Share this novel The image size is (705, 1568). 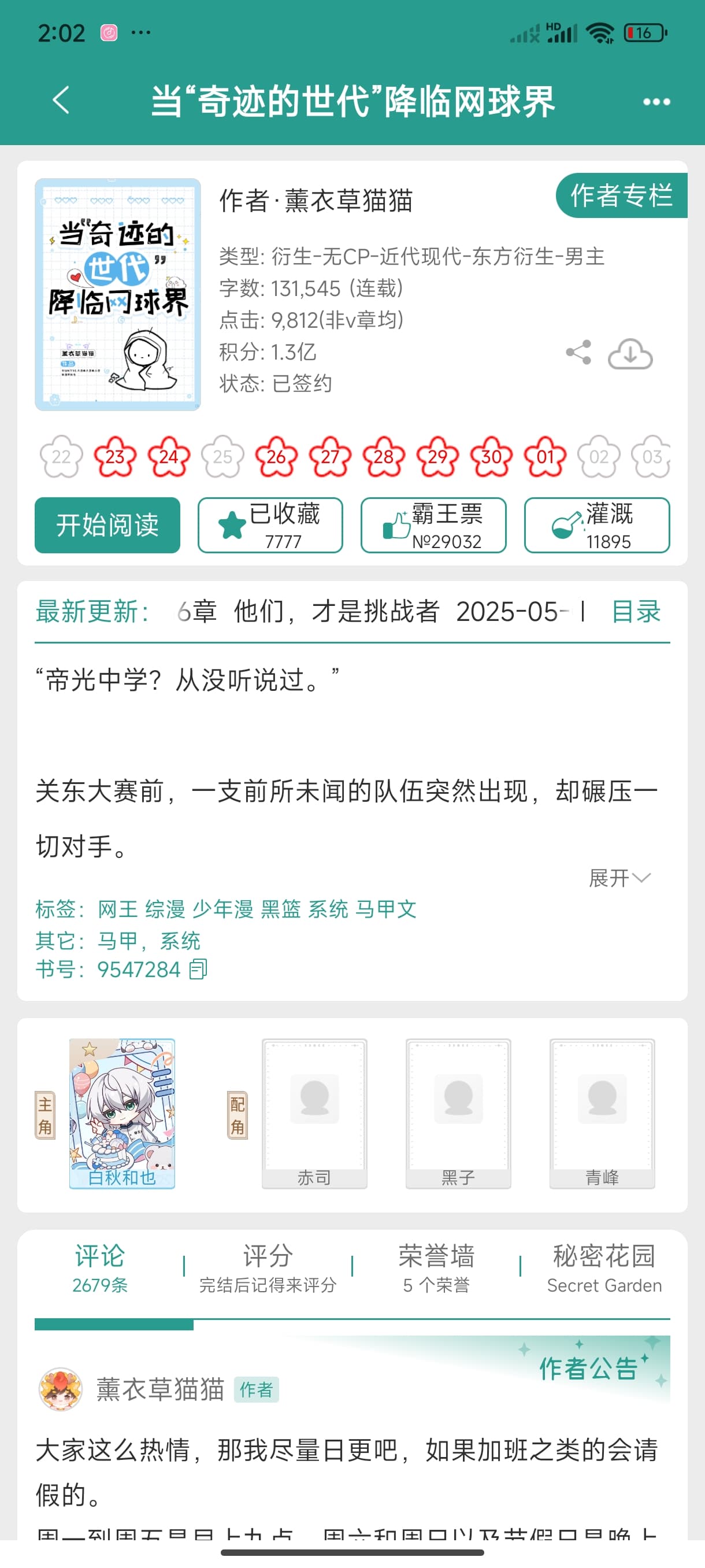(x=578, y=353)
